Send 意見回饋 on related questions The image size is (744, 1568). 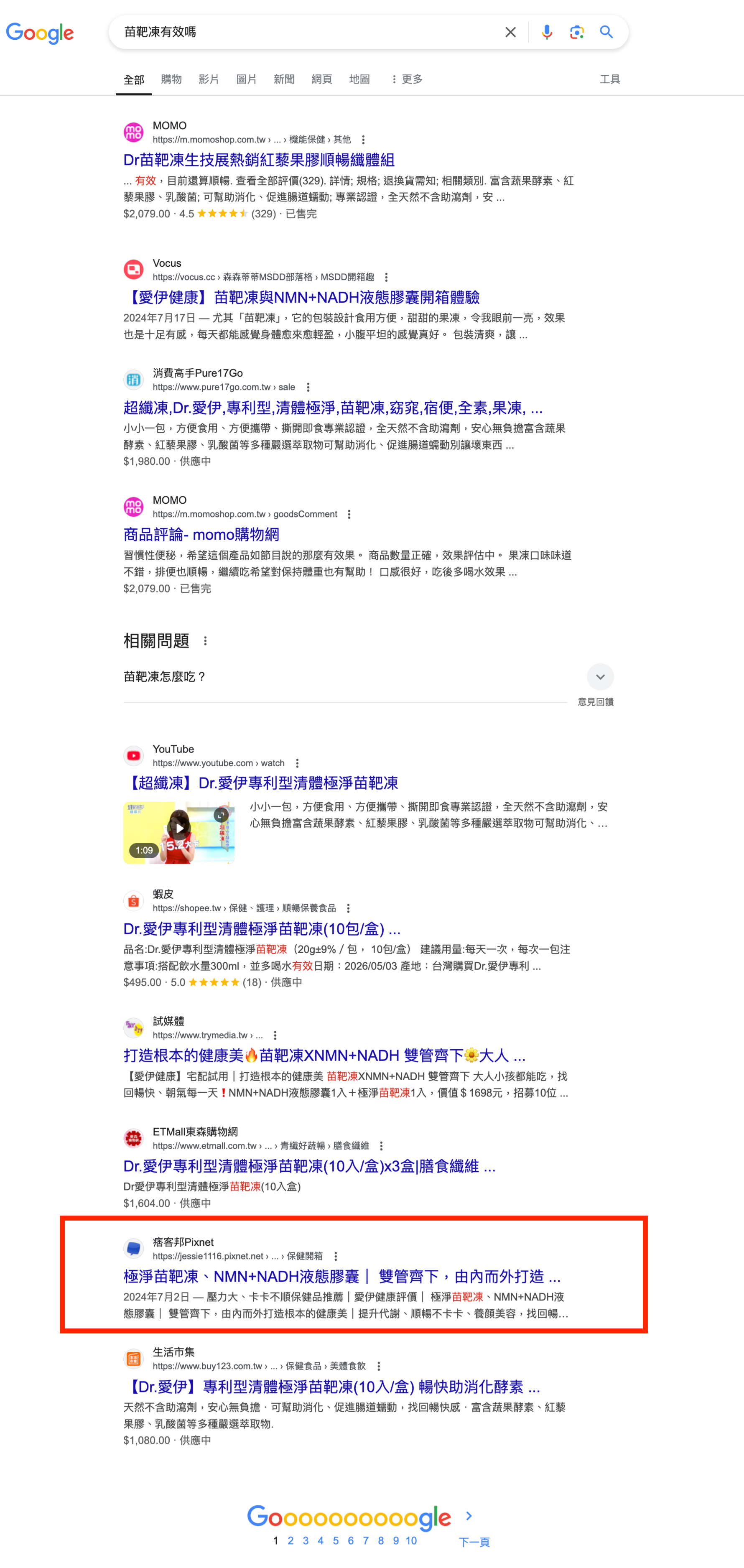tap(596, 702)
